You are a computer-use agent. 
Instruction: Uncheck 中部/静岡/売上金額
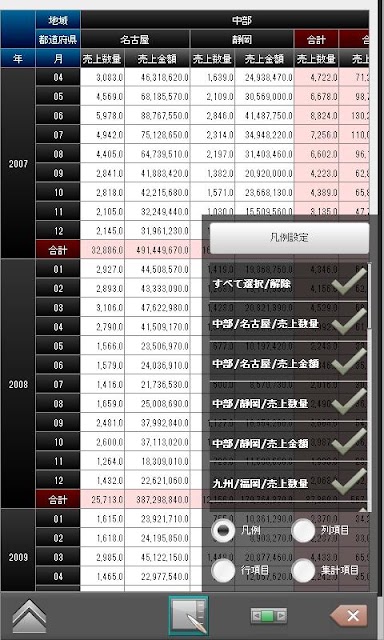[x=349, y=442]
